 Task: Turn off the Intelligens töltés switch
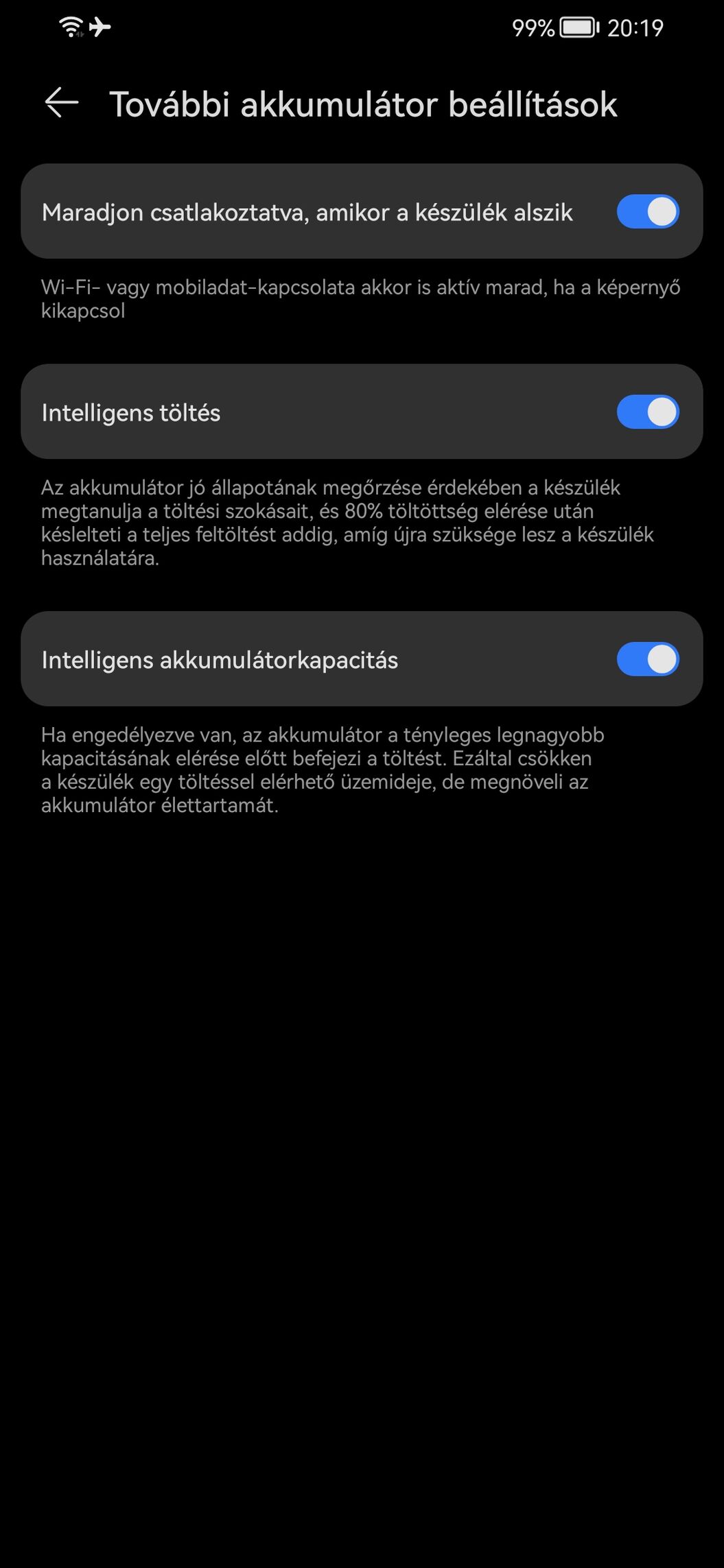coord(647,412)
